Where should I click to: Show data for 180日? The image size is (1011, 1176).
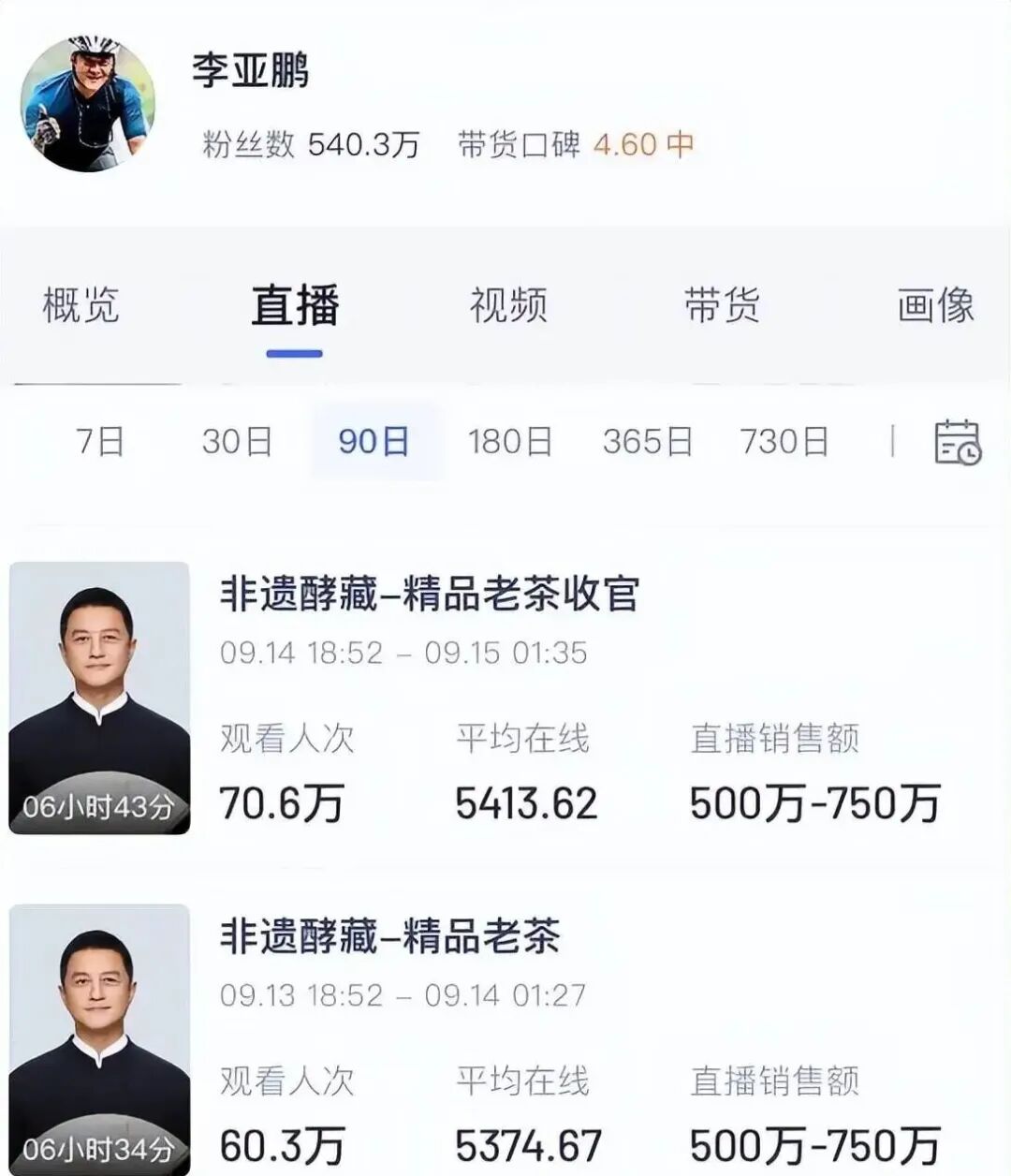510,440
